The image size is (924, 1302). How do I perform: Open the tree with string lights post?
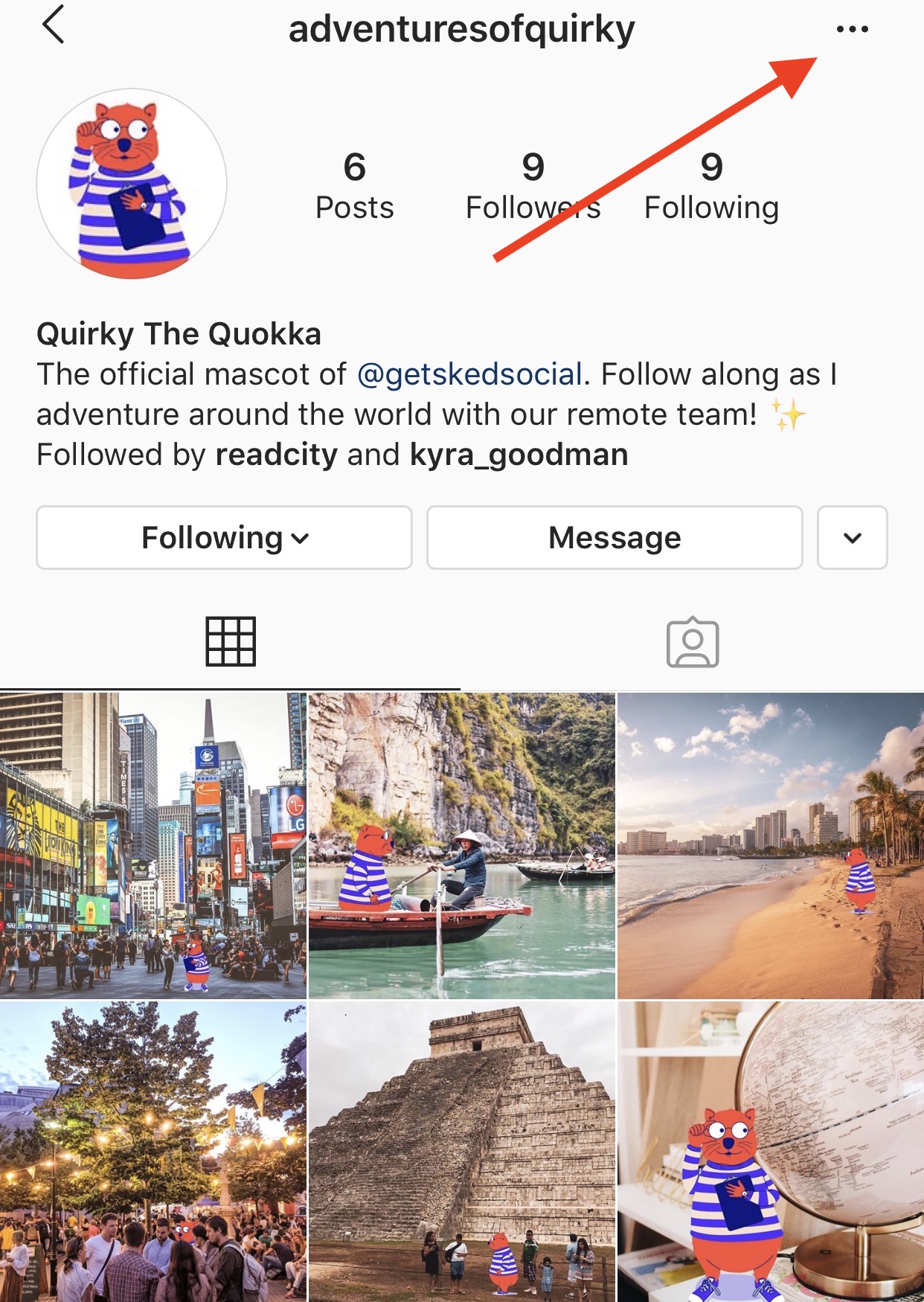[153, 1150]
